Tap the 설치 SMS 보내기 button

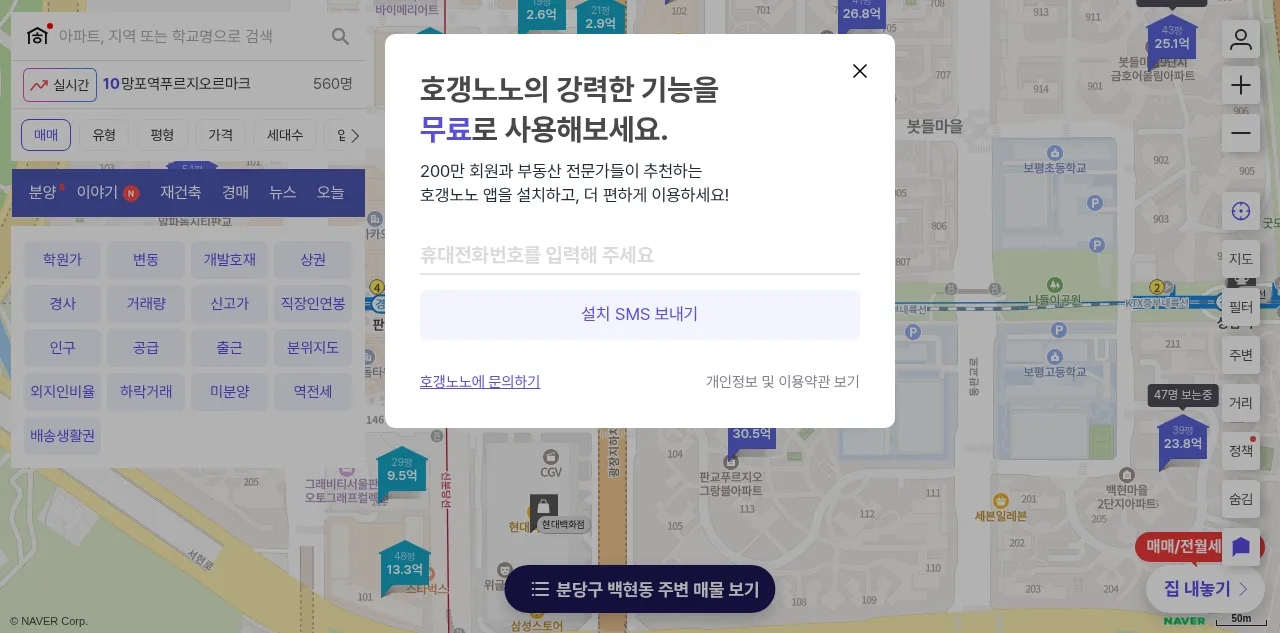pyautogui.click(x=639, y=314)
